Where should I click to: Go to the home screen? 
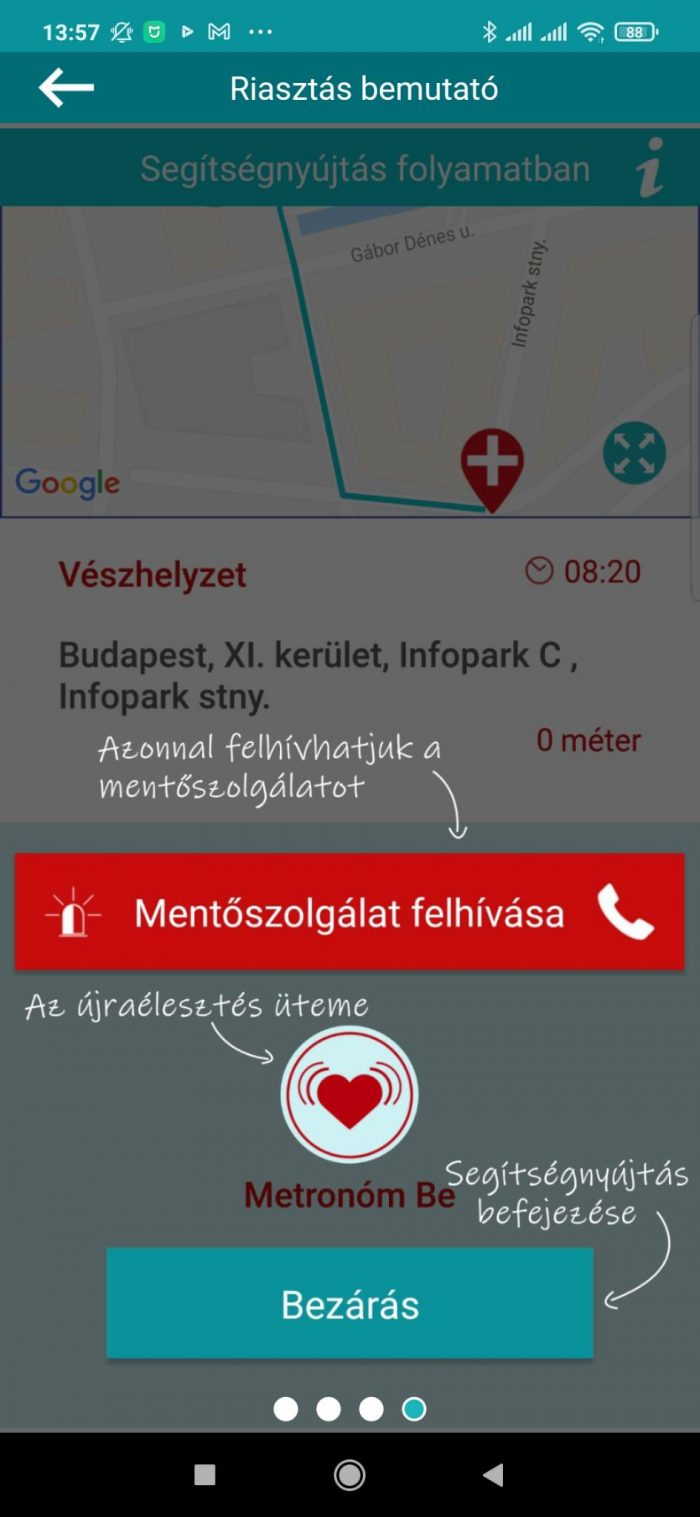[349, 1475]
